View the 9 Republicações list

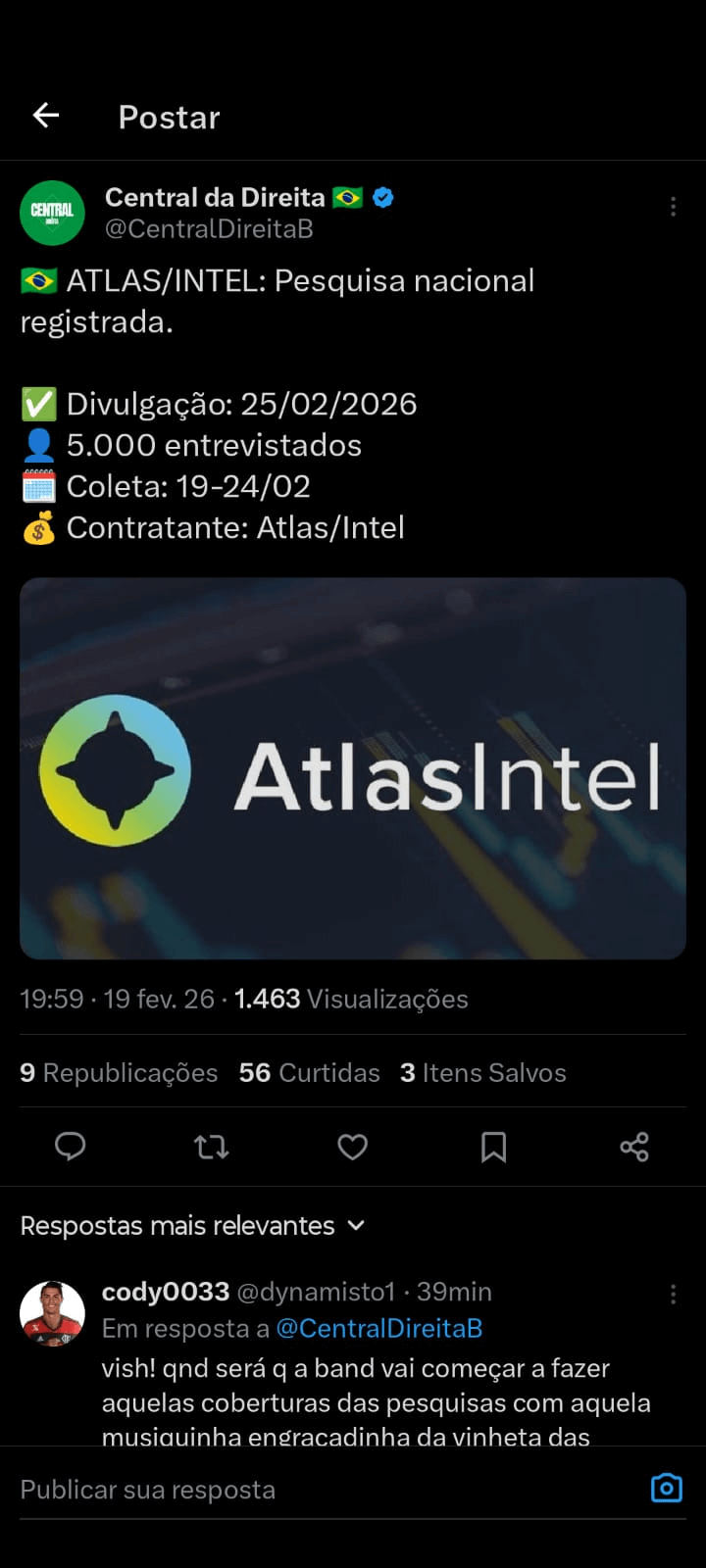[119, 1073]
